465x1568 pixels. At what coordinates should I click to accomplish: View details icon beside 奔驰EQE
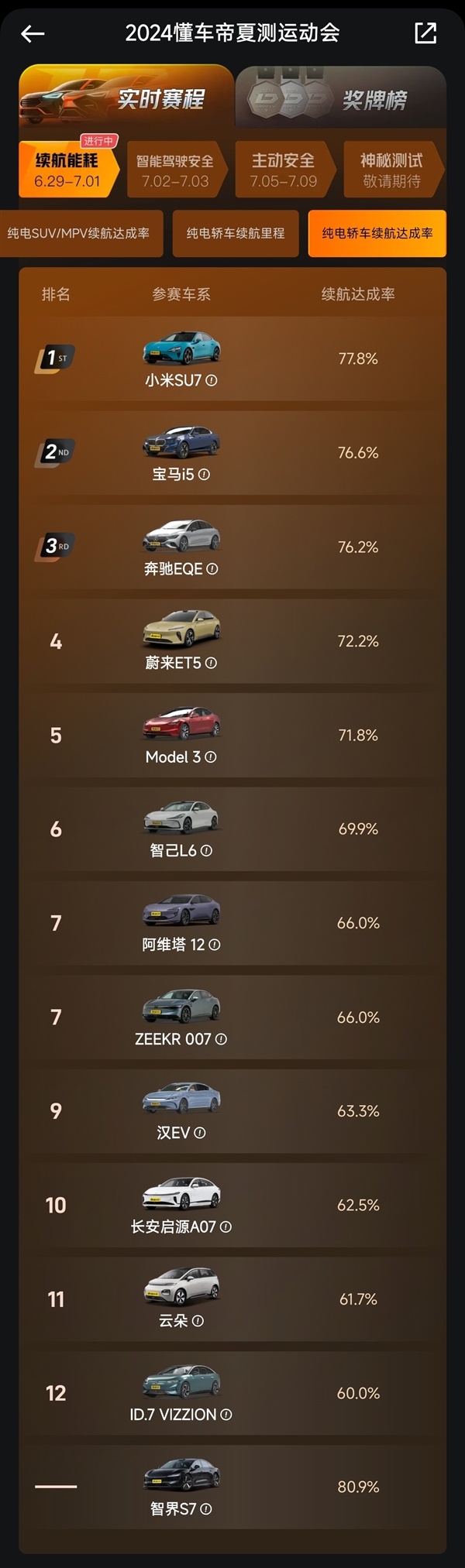212,569
